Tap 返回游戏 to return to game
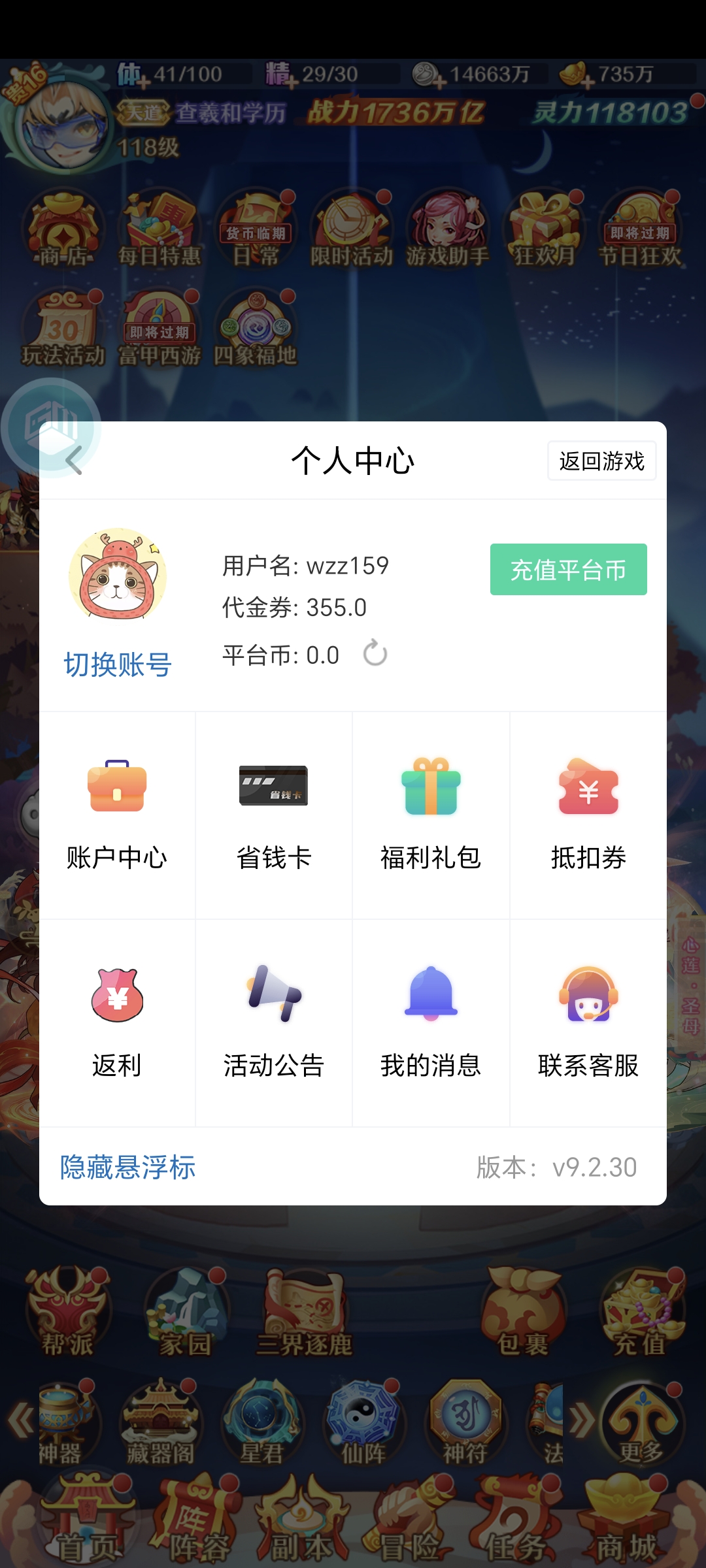This screenshot has width=706, height=1568. click(601, 461)
